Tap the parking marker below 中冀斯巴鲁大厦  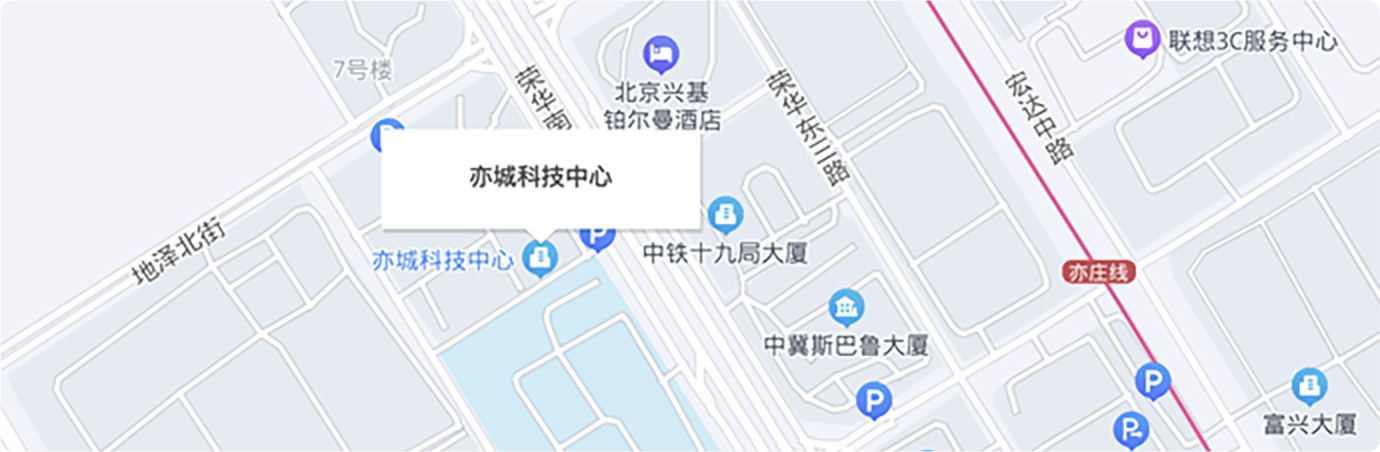pyautogui.click(x=873, y=401)
